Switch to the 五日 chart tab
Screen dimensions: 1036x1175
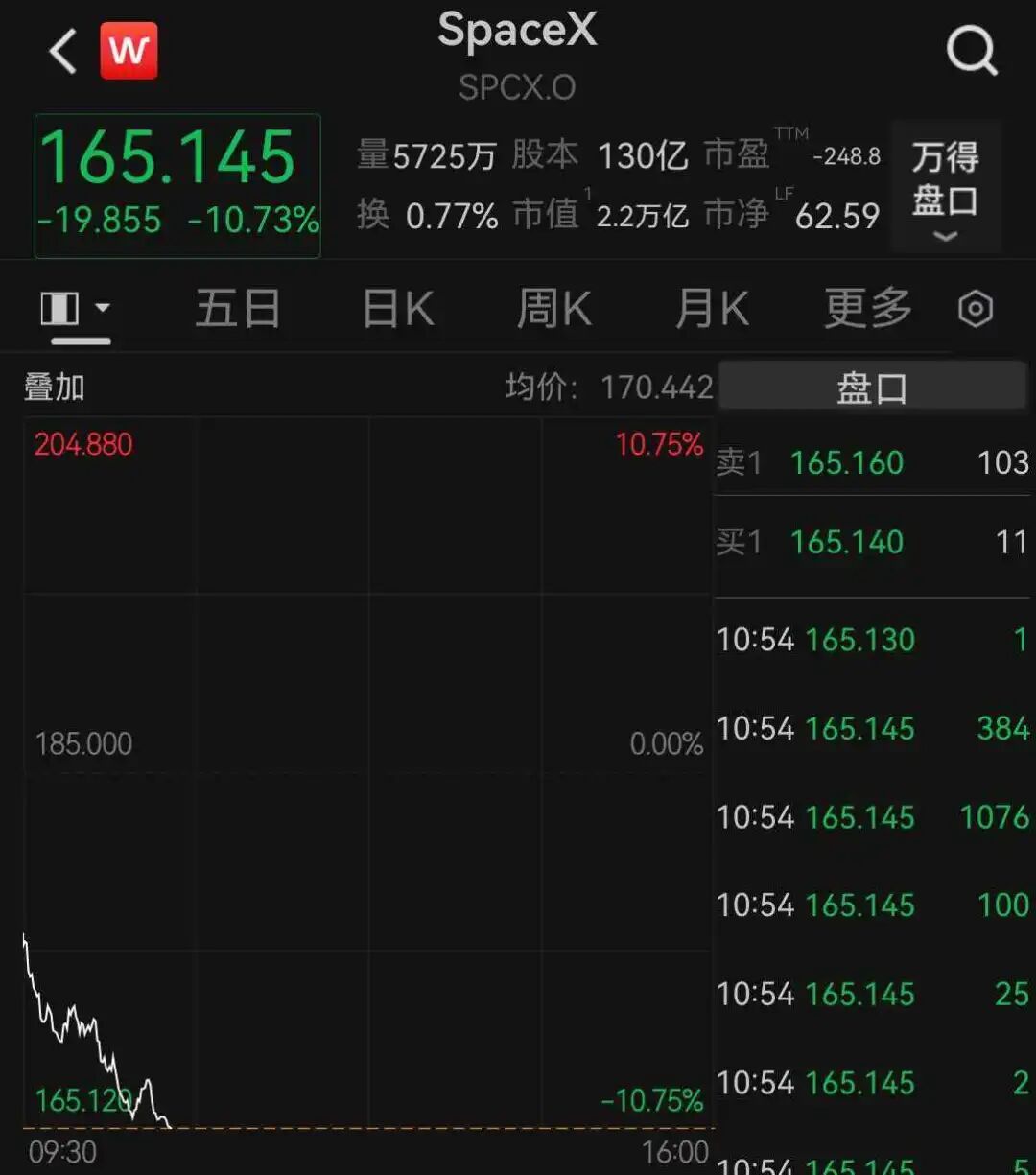coord(238,309)
